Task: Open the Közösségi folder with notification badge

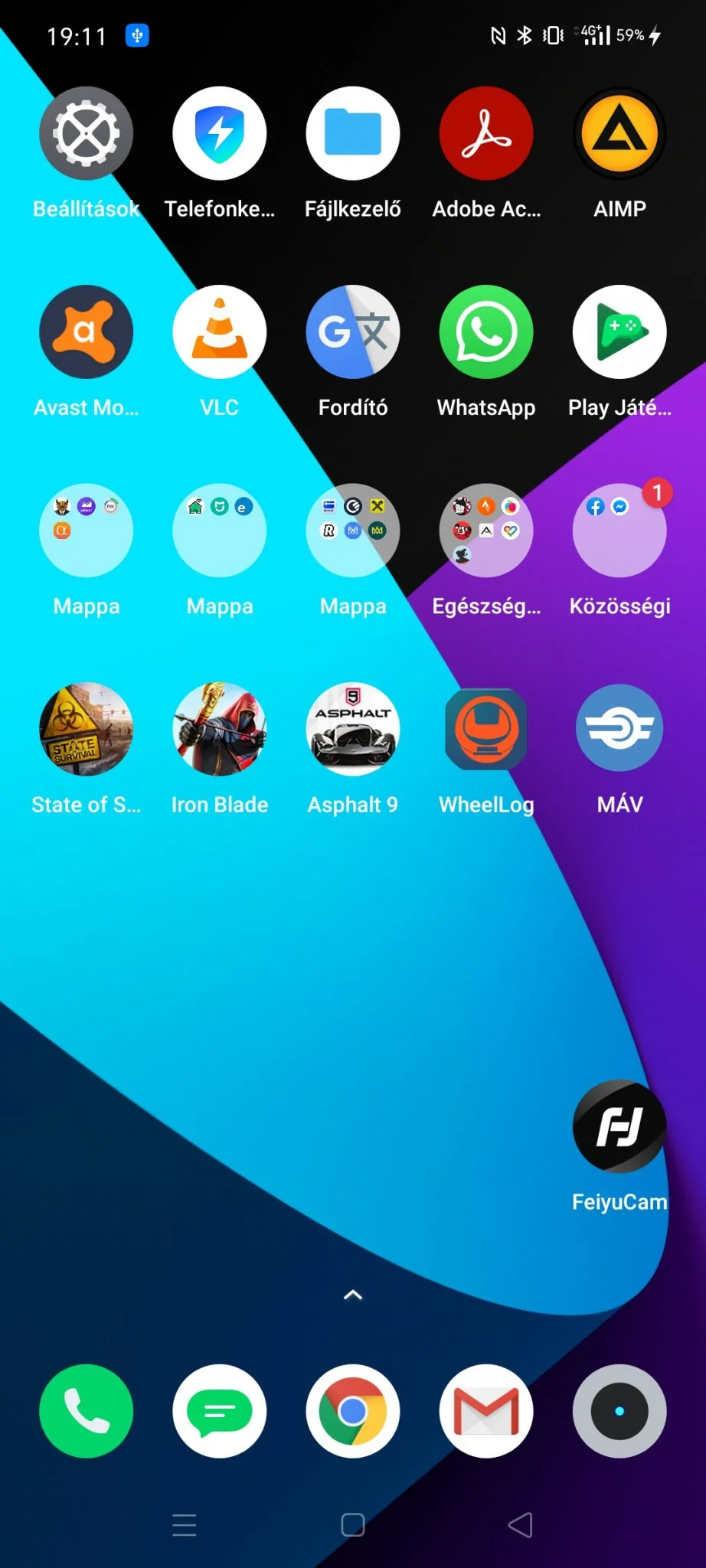Action: (x=619, y=531)
